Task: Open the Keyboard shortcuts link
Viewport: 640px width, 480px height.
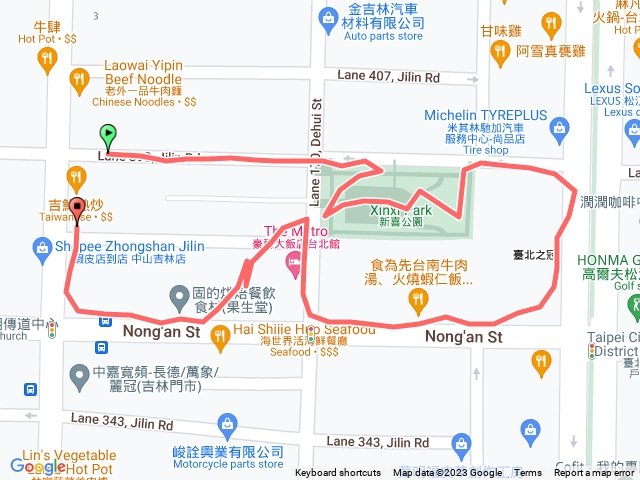Action: [337, 473]
